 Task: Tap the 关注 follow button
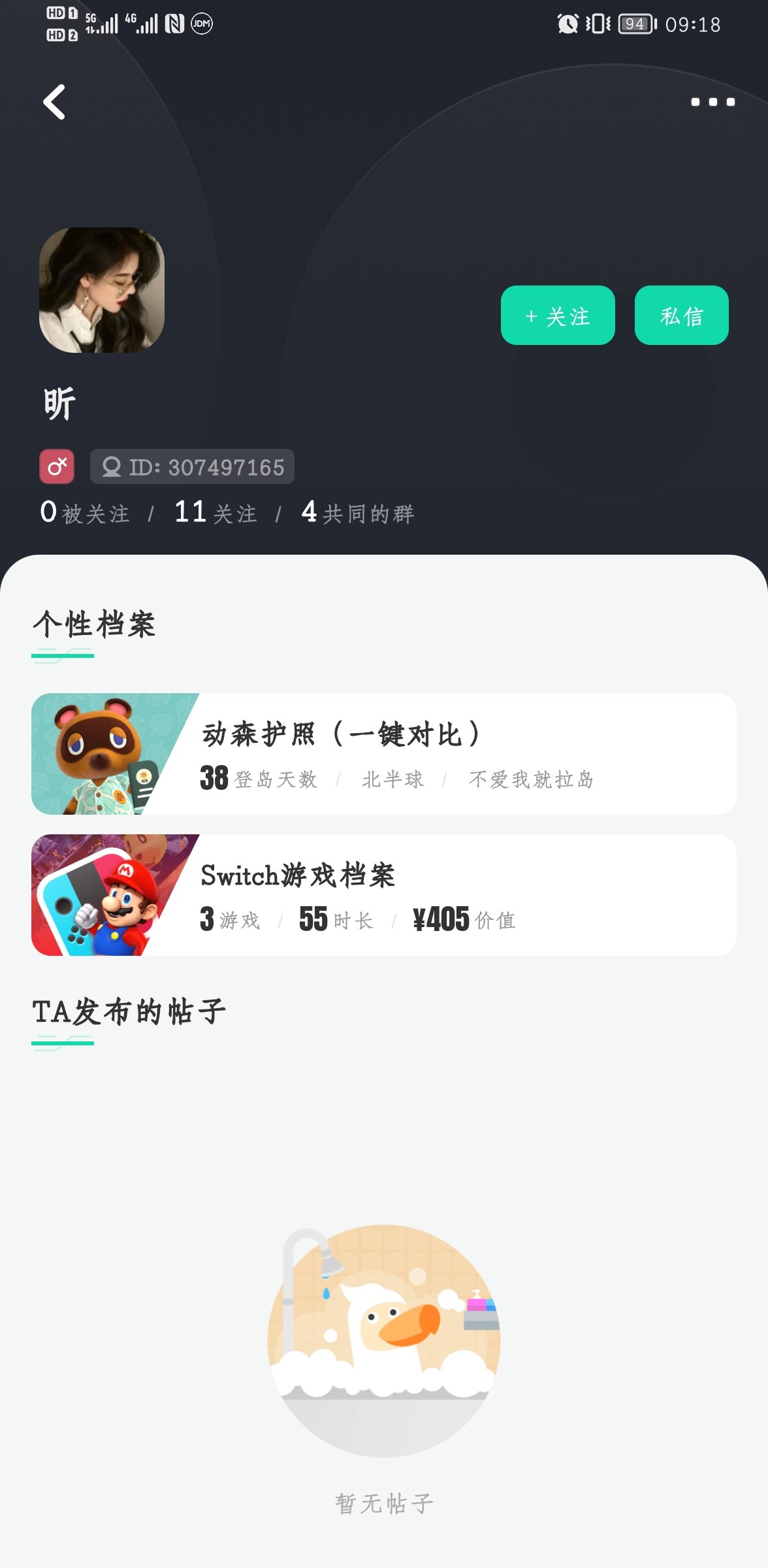(x=558, y=316)
